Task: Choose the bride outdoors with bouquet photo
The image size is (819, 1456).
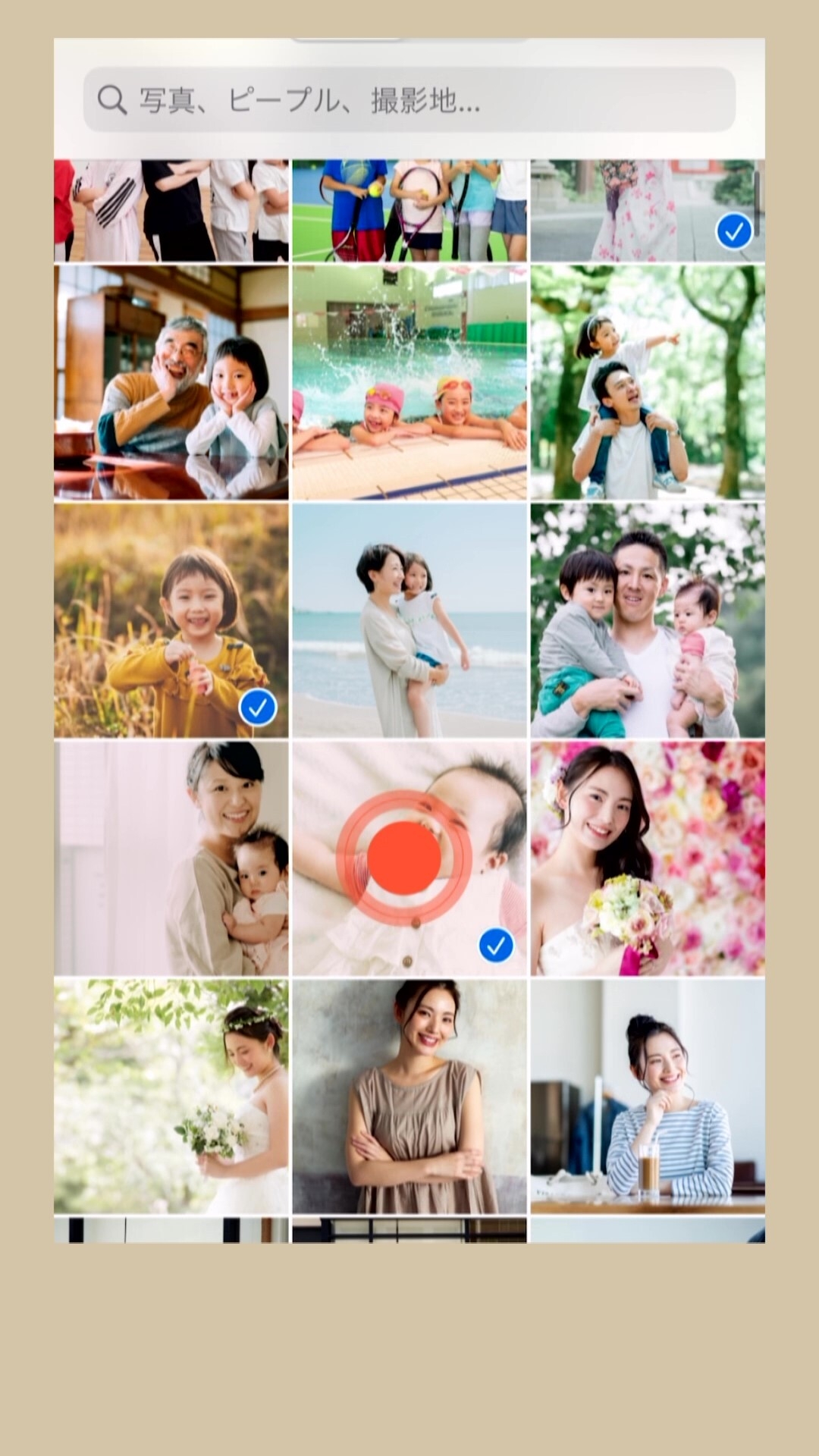Action: coord(171,1097)
